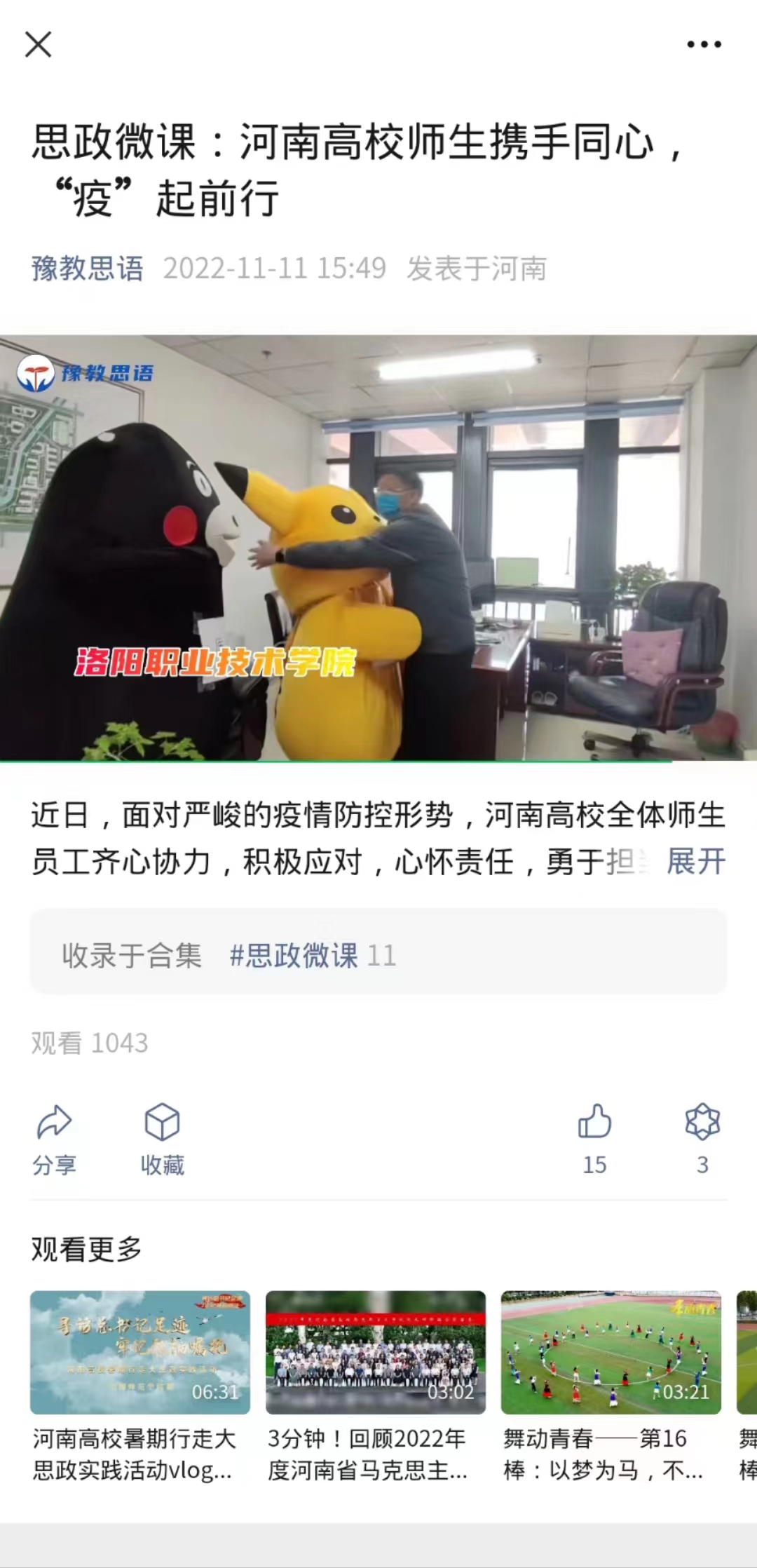Like the video with the thumbs-up
Image resolution: width=757 pixels, height=1568 pixels.
594,1136
